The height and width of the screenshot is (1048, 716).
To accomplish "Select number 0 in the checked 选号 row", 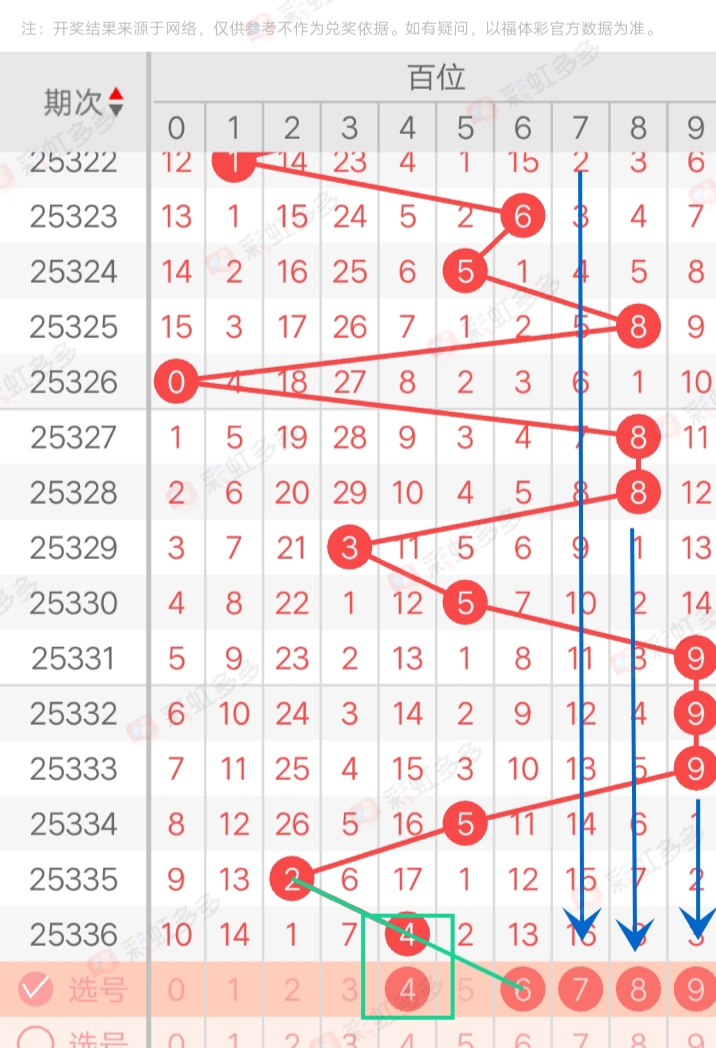I will [x=176, y=990].
